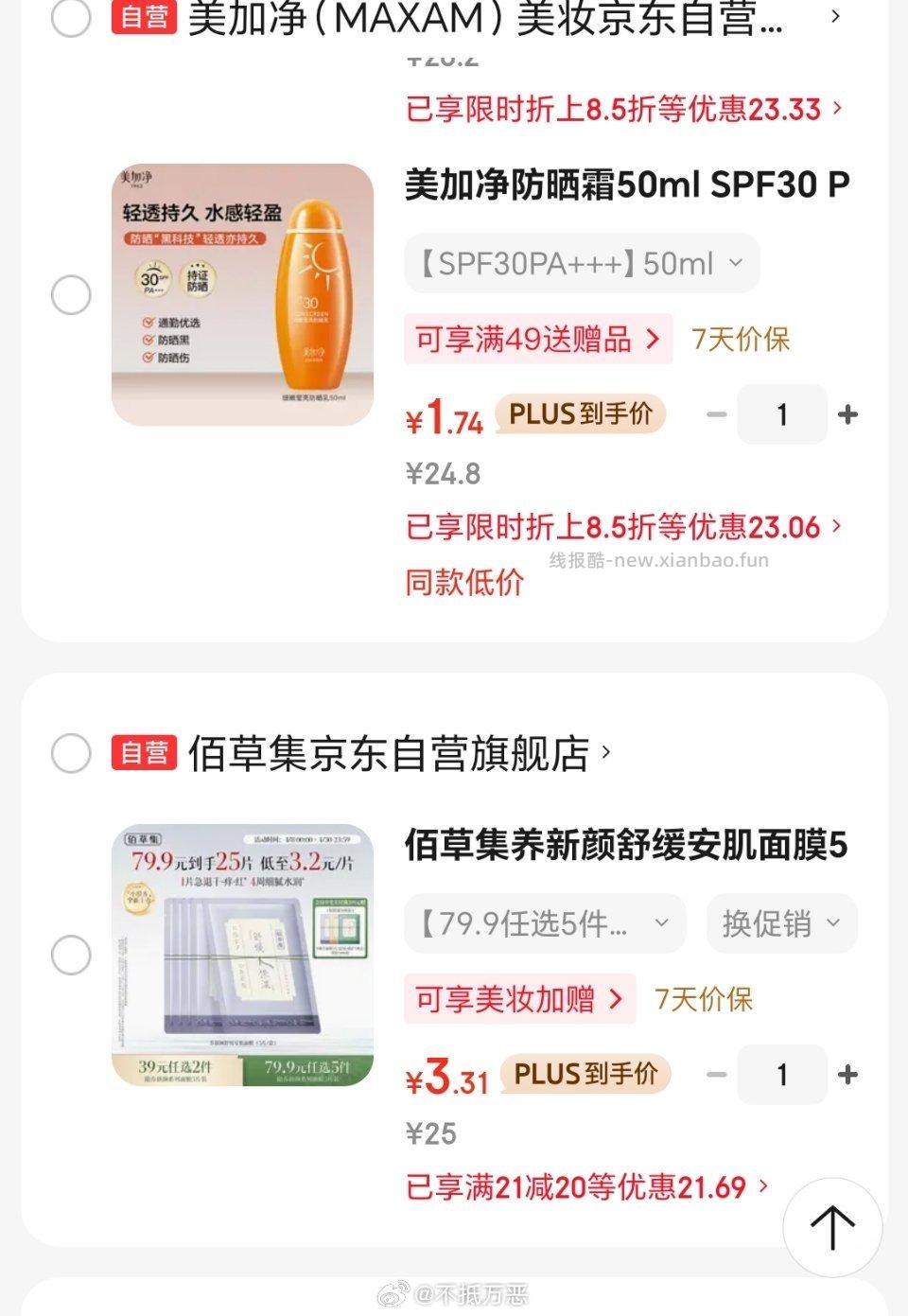
Task: Open the 可享满49送赠品 gift promotion
Action: (x=535, y=339)
